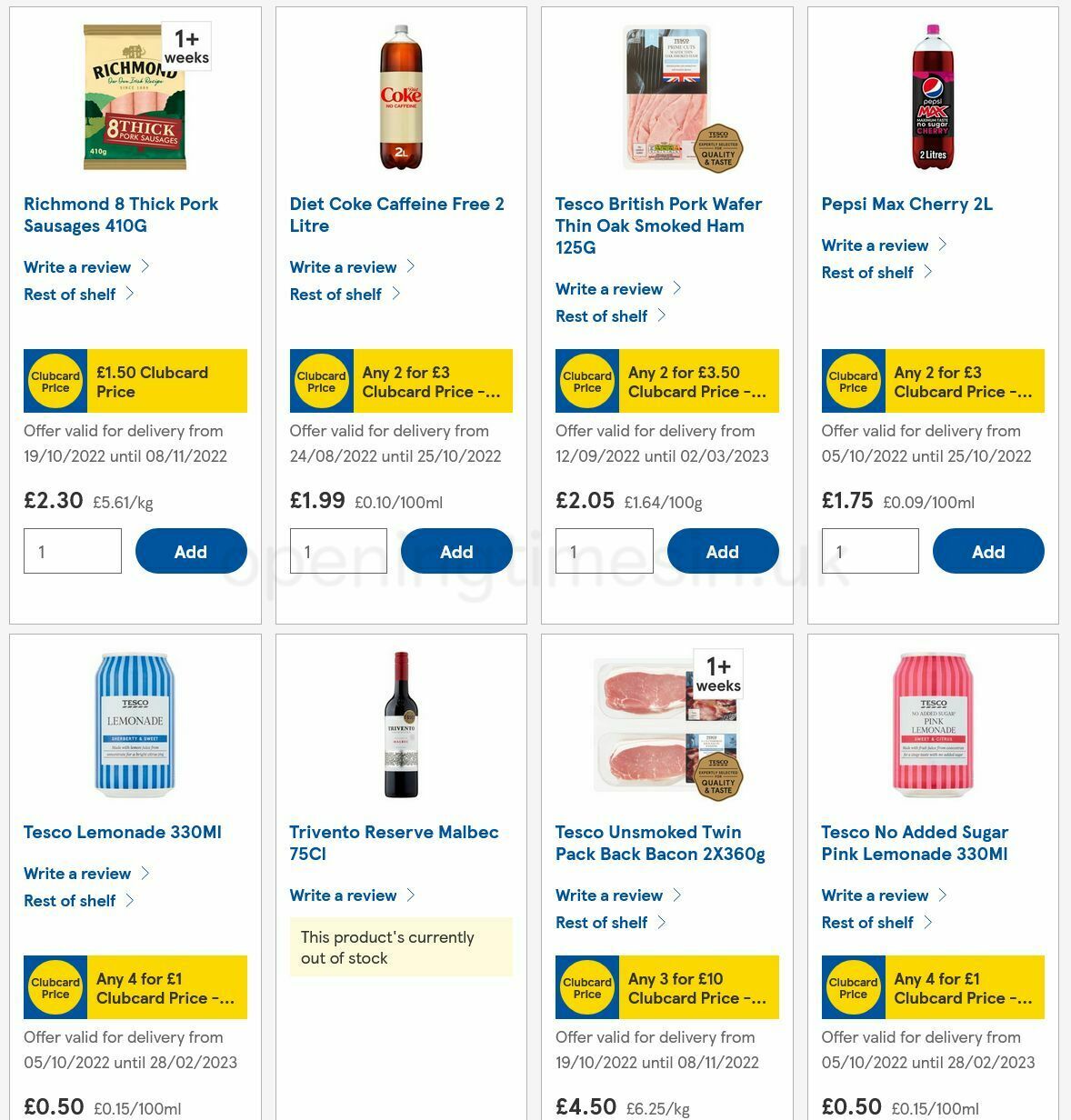Open Rest of shelf for Diet Coke
Image resolution: width=1071 pixels, height=1120 pixels.
click(336, 294)
